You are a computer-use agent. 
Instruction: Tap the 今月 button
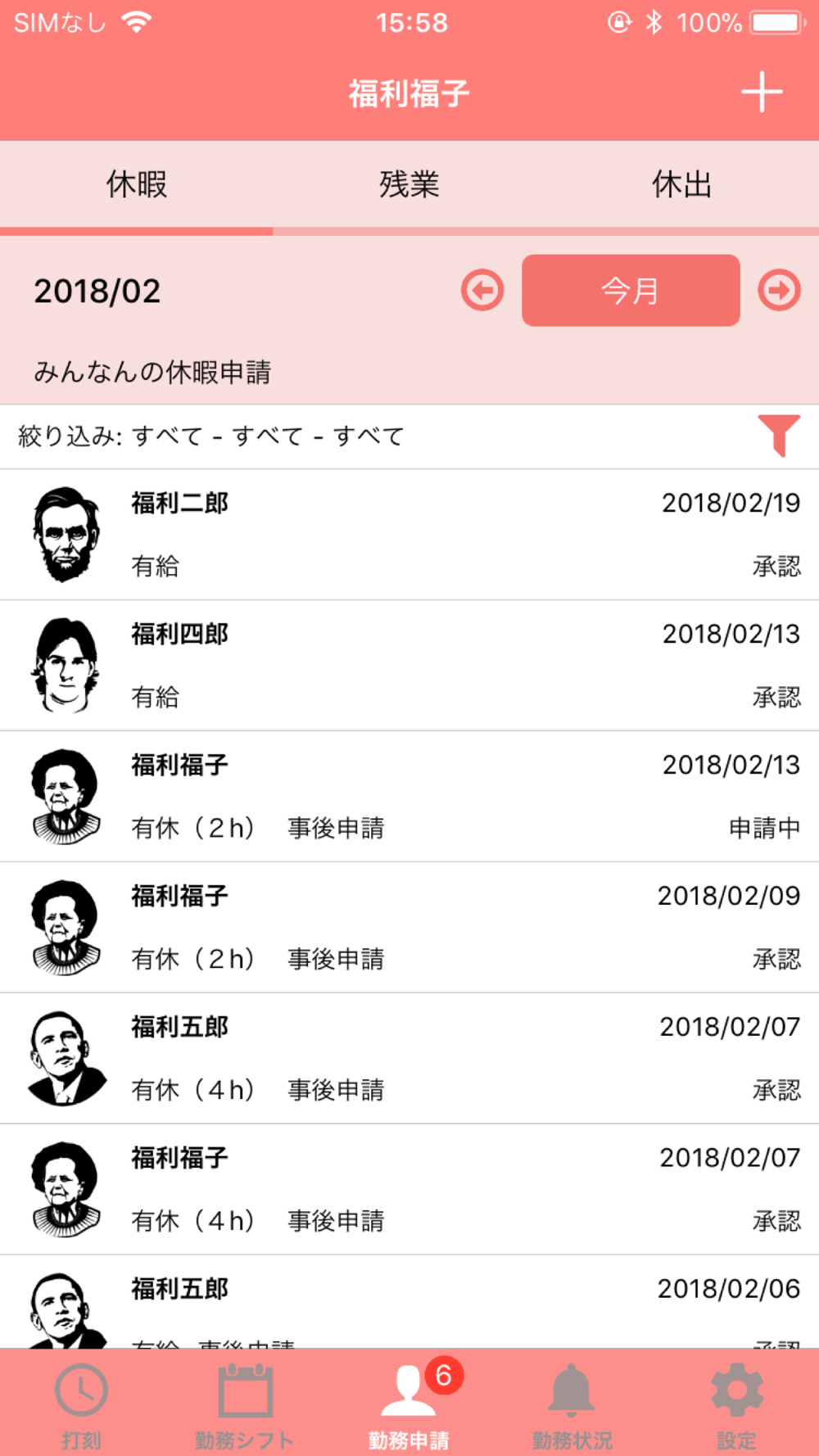(x=631, y=290)
